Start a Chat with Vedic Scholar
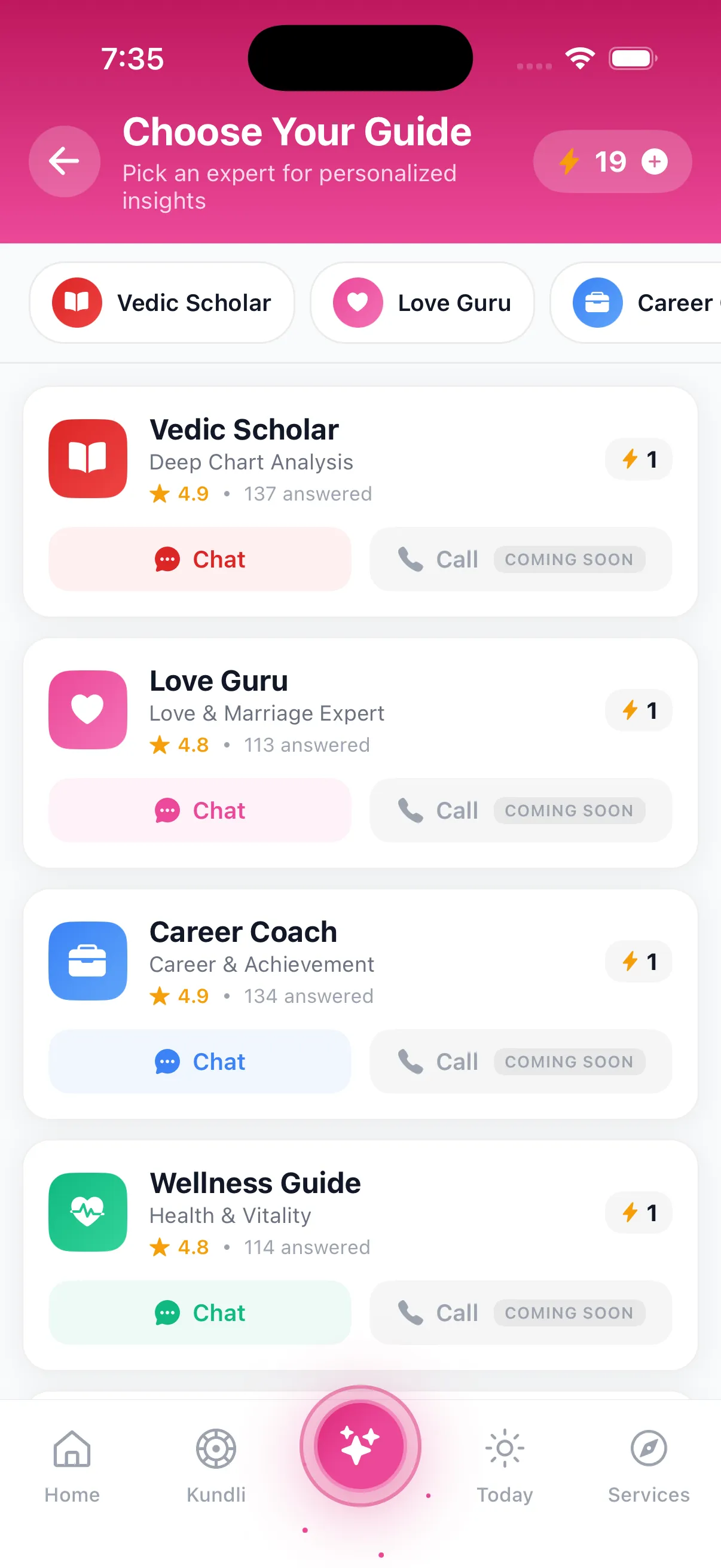 200,559
